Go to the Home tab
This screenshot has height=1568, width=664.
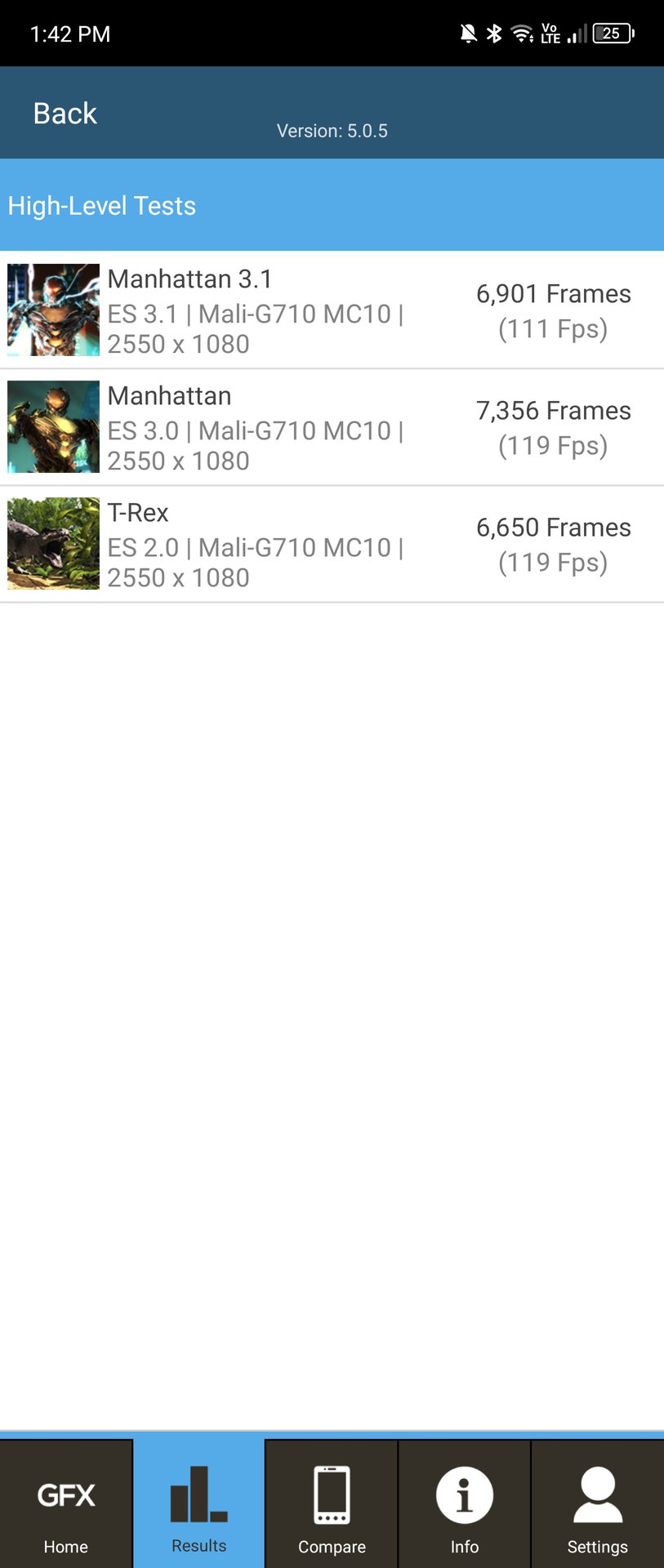[x=66, y=1507]
